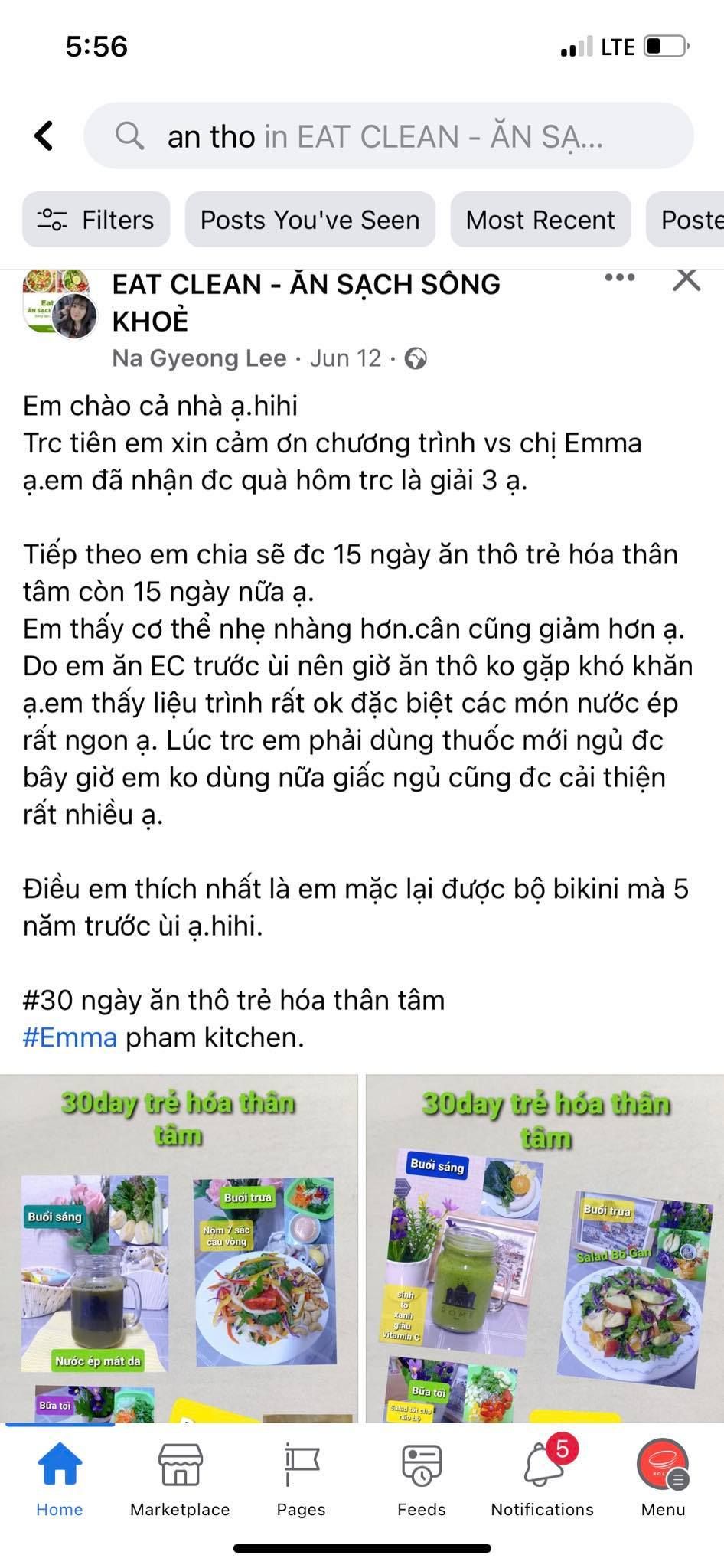Image resolution: width=724 pixels, height=1568 pixels.
Task: Open the first post photo with Nước ép mát da
Action: [x=178, y=1248]
